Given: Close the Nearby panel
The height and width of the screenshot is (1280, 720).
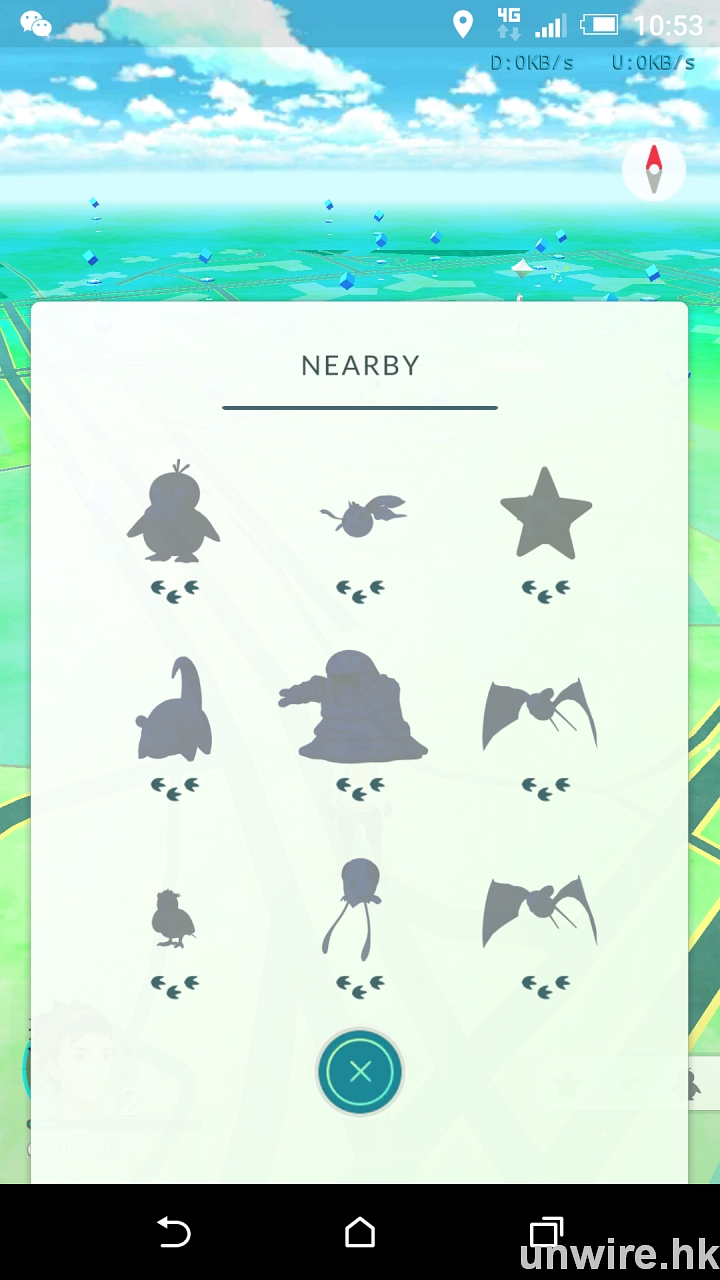Looking at the screenshot, I should point(360,1072).
